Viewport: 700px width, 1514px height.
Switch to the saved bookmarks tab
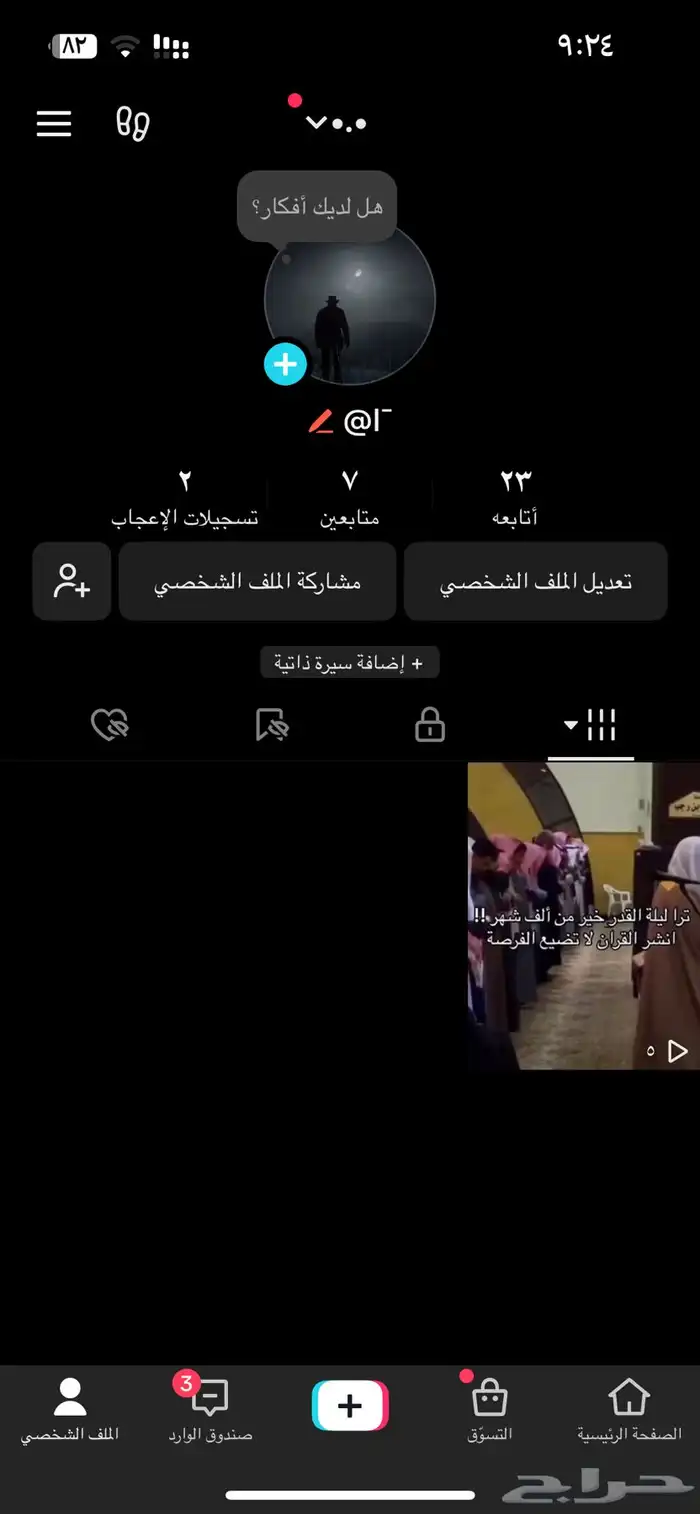[271, 726]
